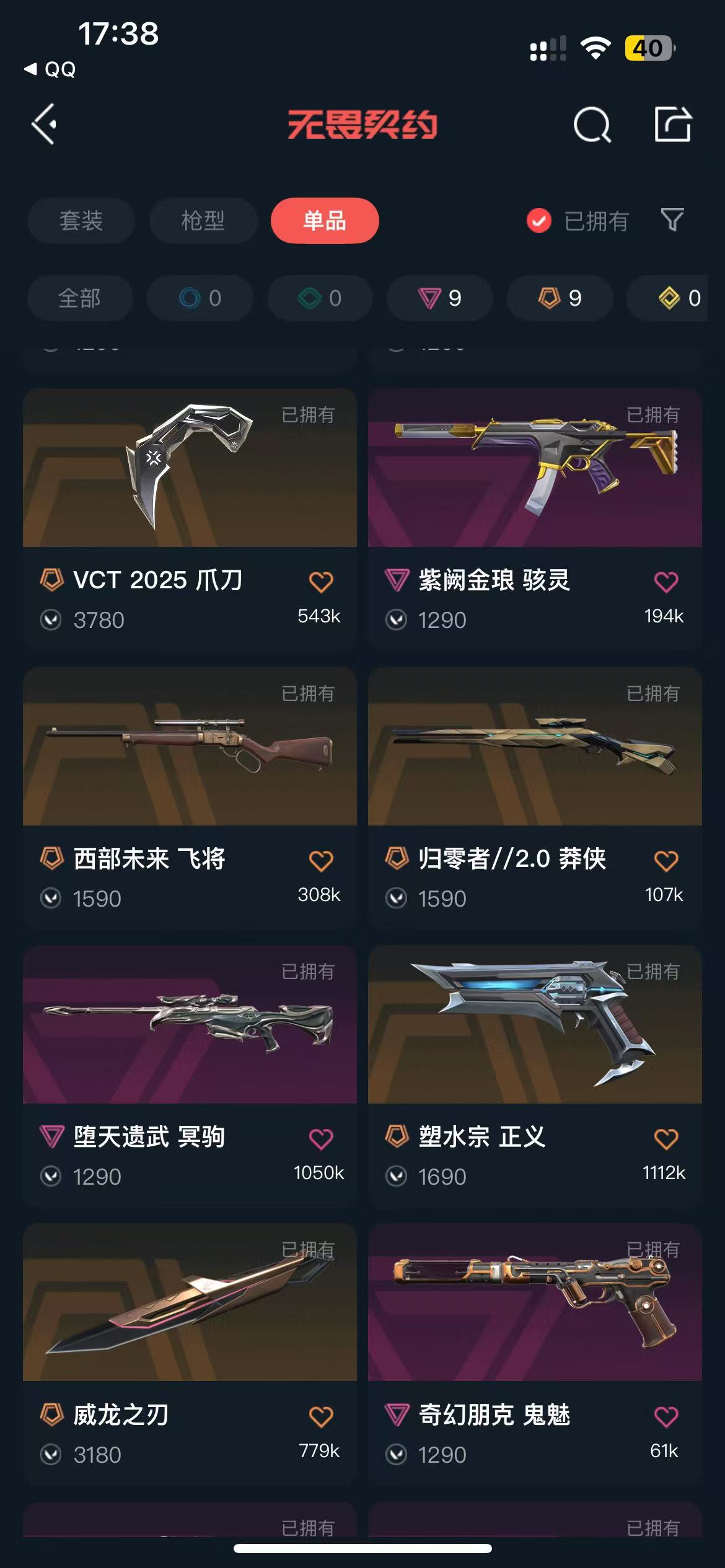Open the 西部未来 飞将 skin card
This screenshot has width=725, height=1568.
click(190, 798)
